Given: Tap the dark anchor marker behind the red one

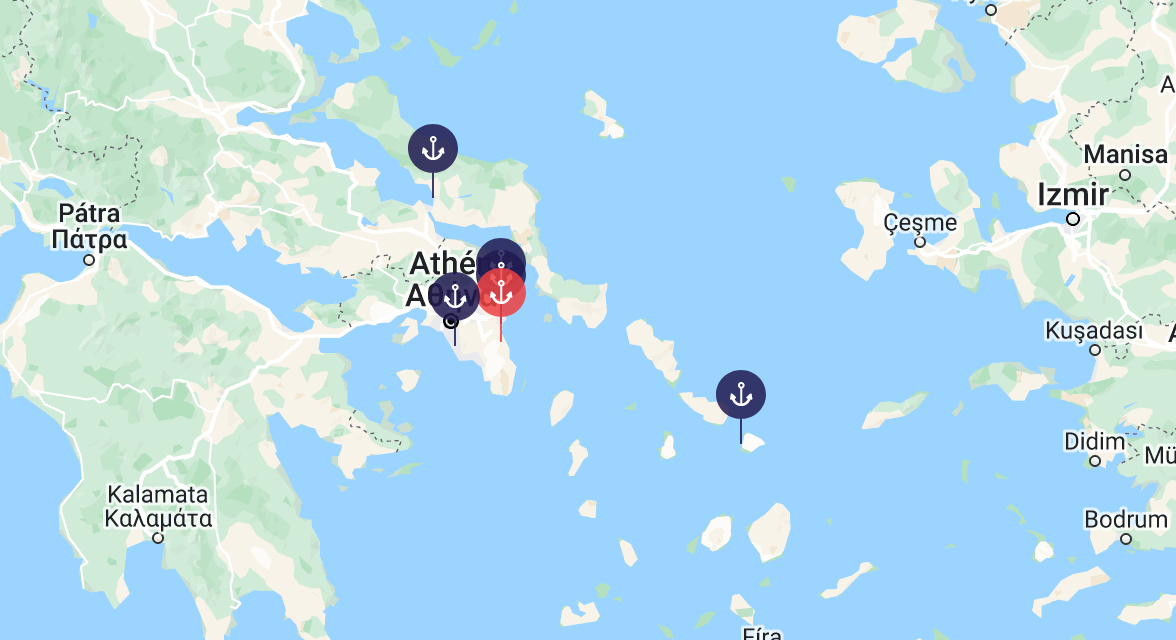Looking at the screenshot, I should point(500,253).
